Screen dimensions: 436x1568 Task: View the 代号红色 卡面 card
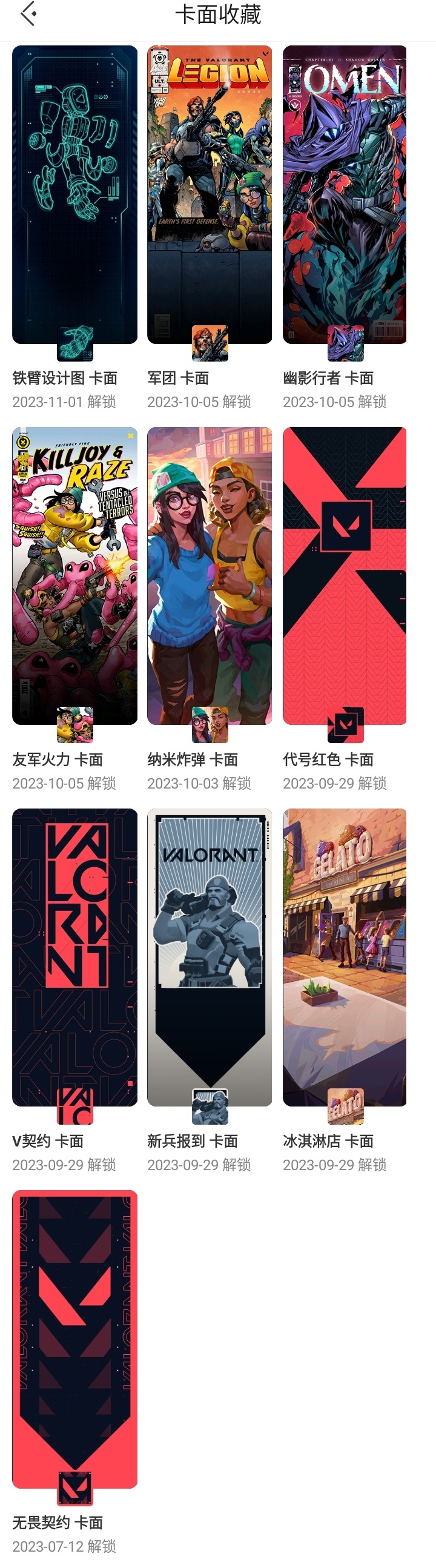345,576
